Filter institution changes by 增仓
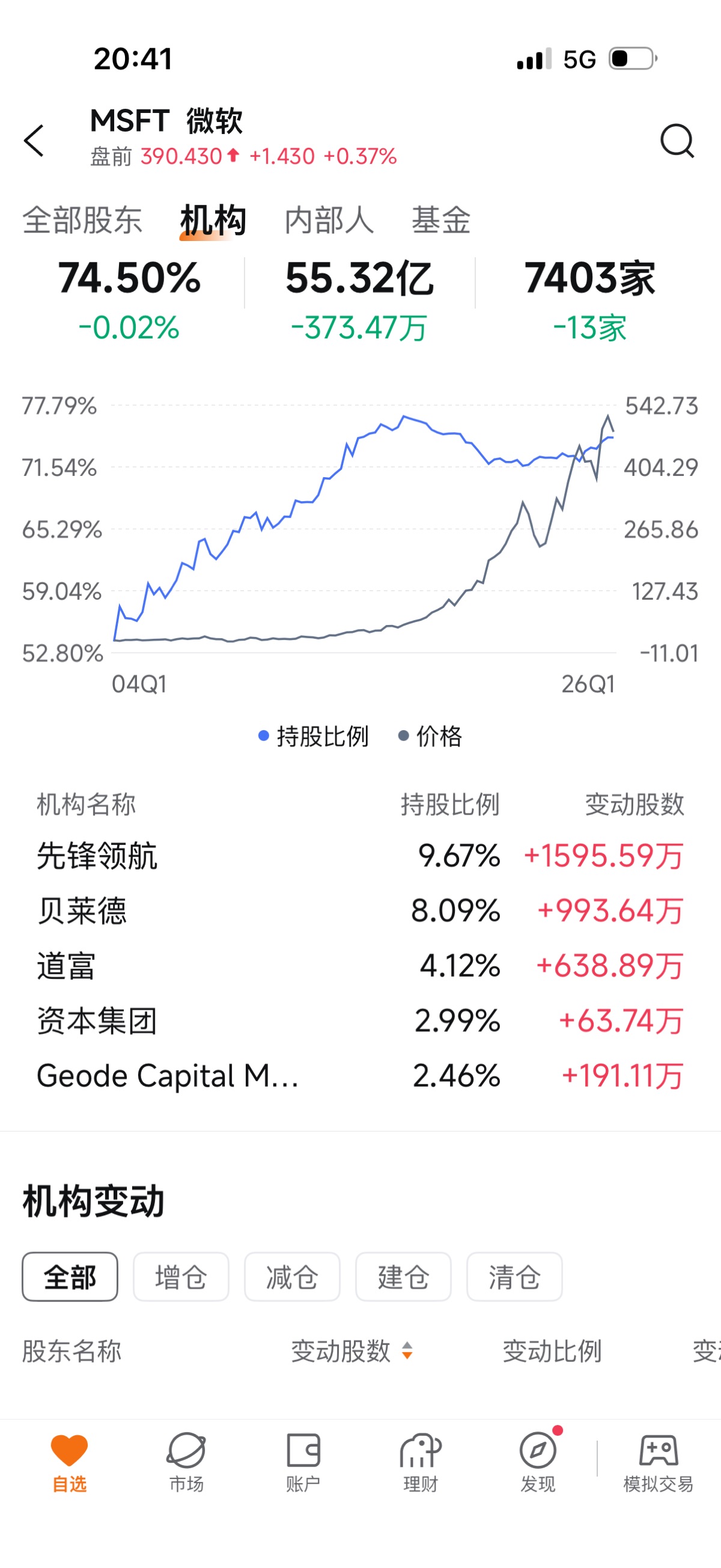Image resolution: width=721 pixels, height=1568 pixels. tap(181, 1277)
